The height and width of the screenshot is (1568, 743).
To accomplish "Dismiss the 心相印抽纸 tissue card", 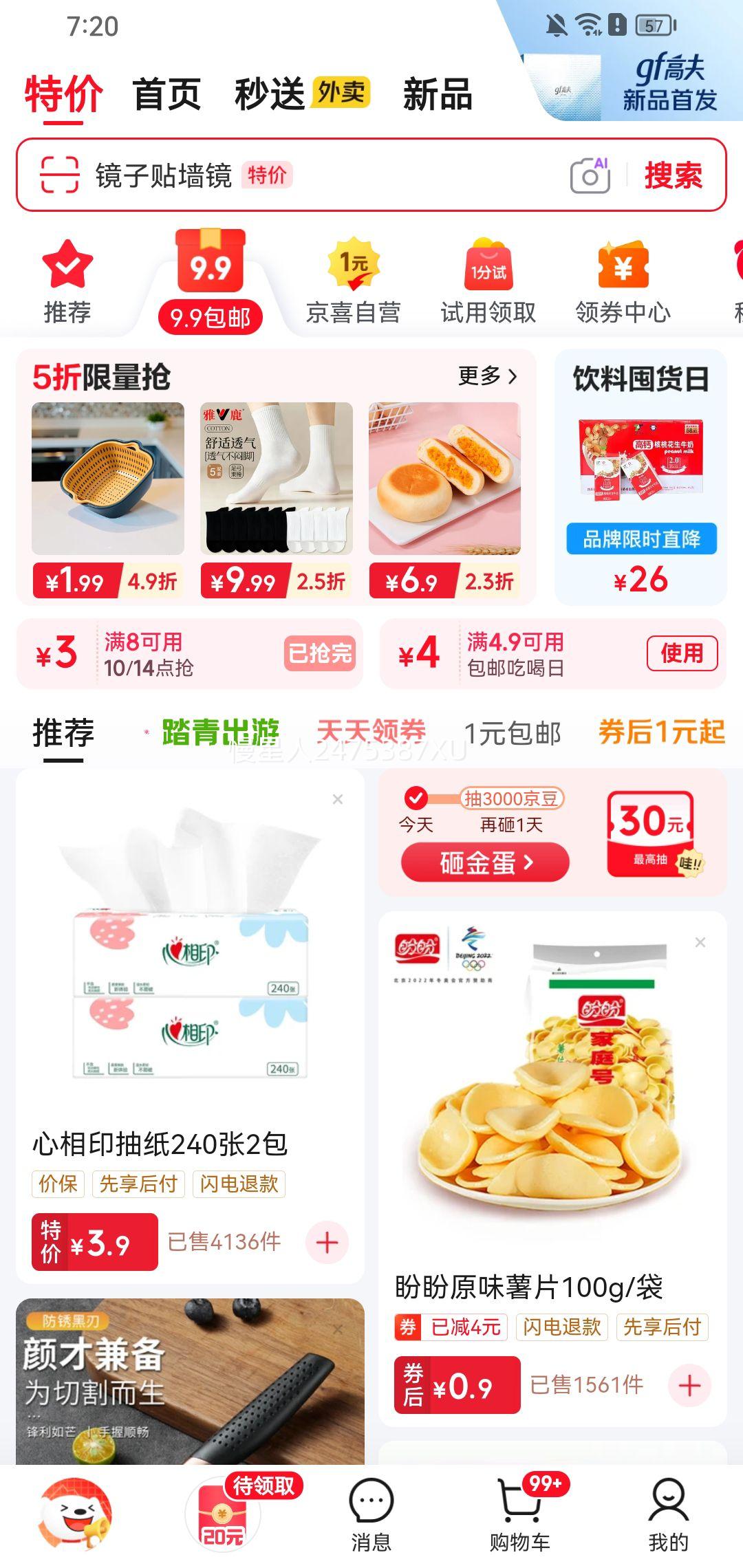I will tap(336, 799).
